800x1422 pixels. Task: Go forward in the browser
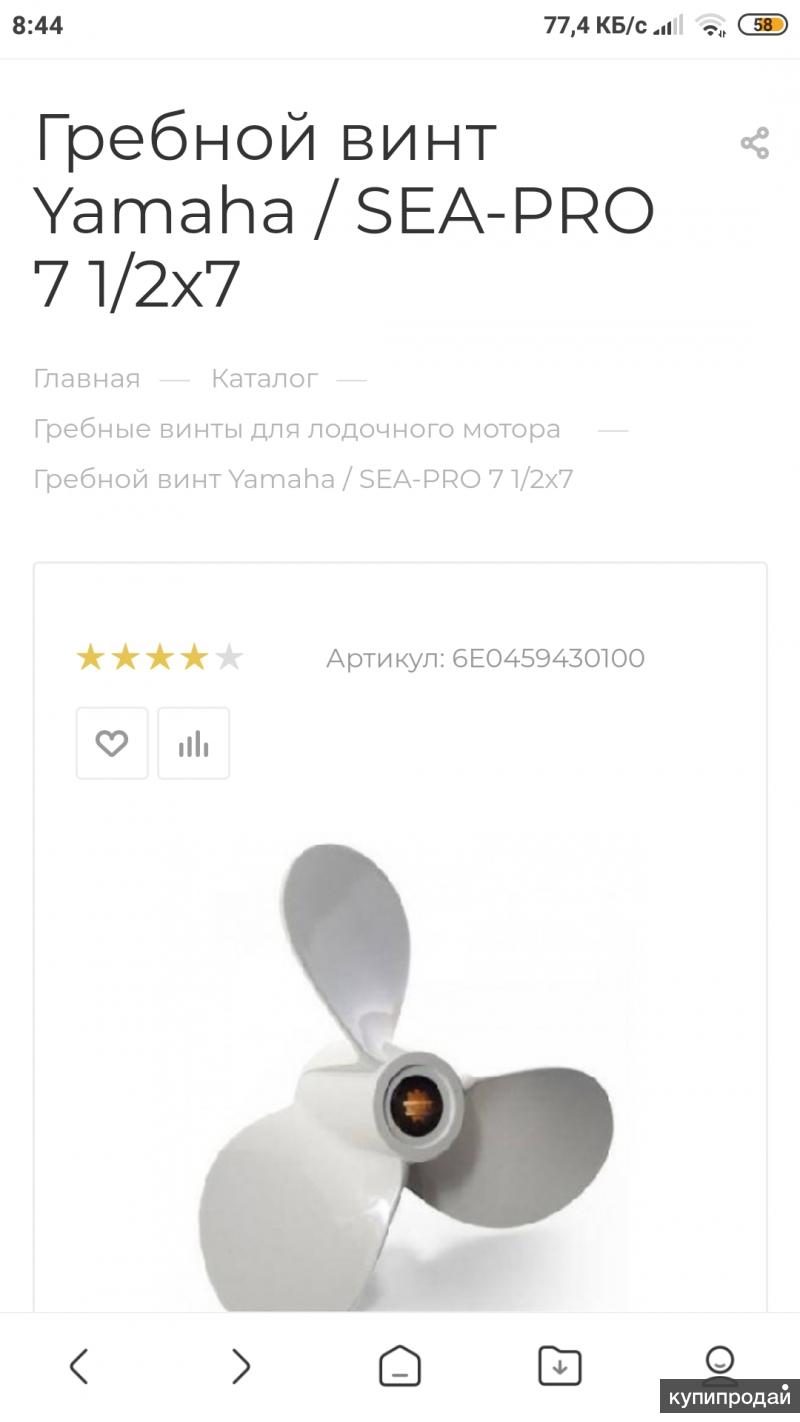point(240,1365)
